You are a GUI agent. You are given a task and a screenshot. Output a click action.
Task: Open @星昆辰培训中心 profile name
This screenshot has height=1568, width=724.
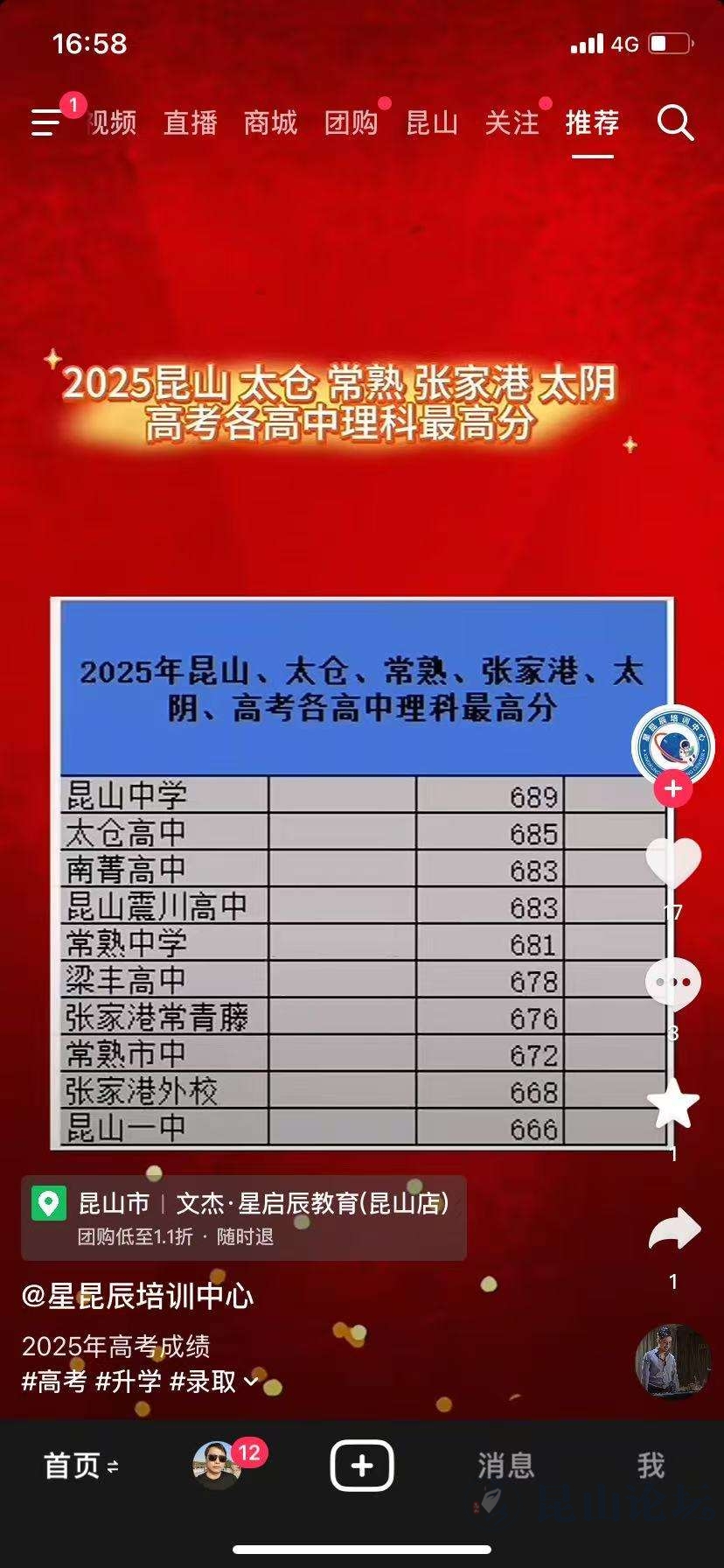pyautogui.click(x=138, y=1296)
